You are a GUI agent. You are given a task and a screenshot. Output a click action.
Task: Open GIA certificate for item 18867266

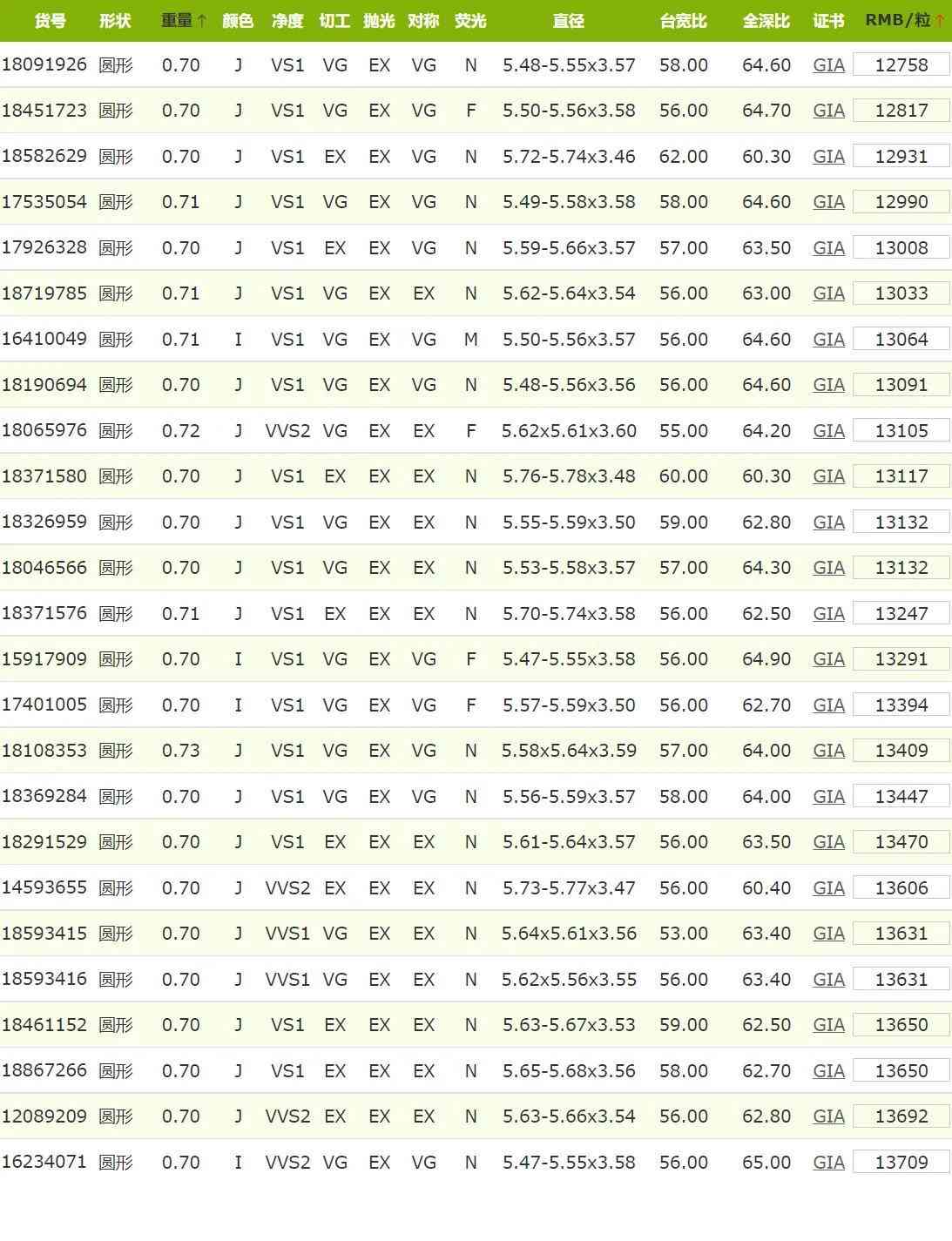click(828, 1071)
